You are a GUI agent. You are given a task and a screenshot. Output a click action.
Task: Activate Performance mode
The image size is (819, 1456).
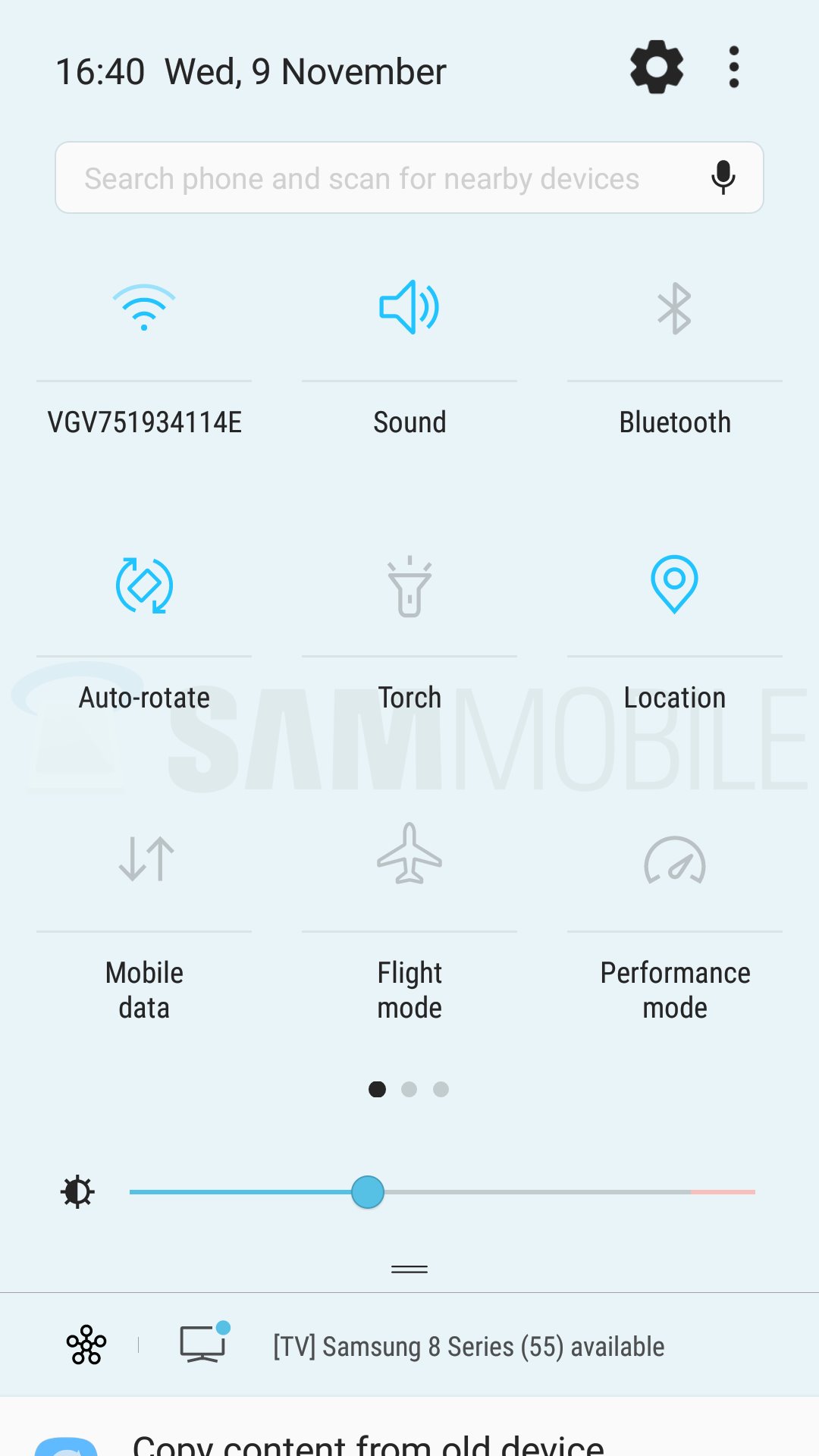674,861
